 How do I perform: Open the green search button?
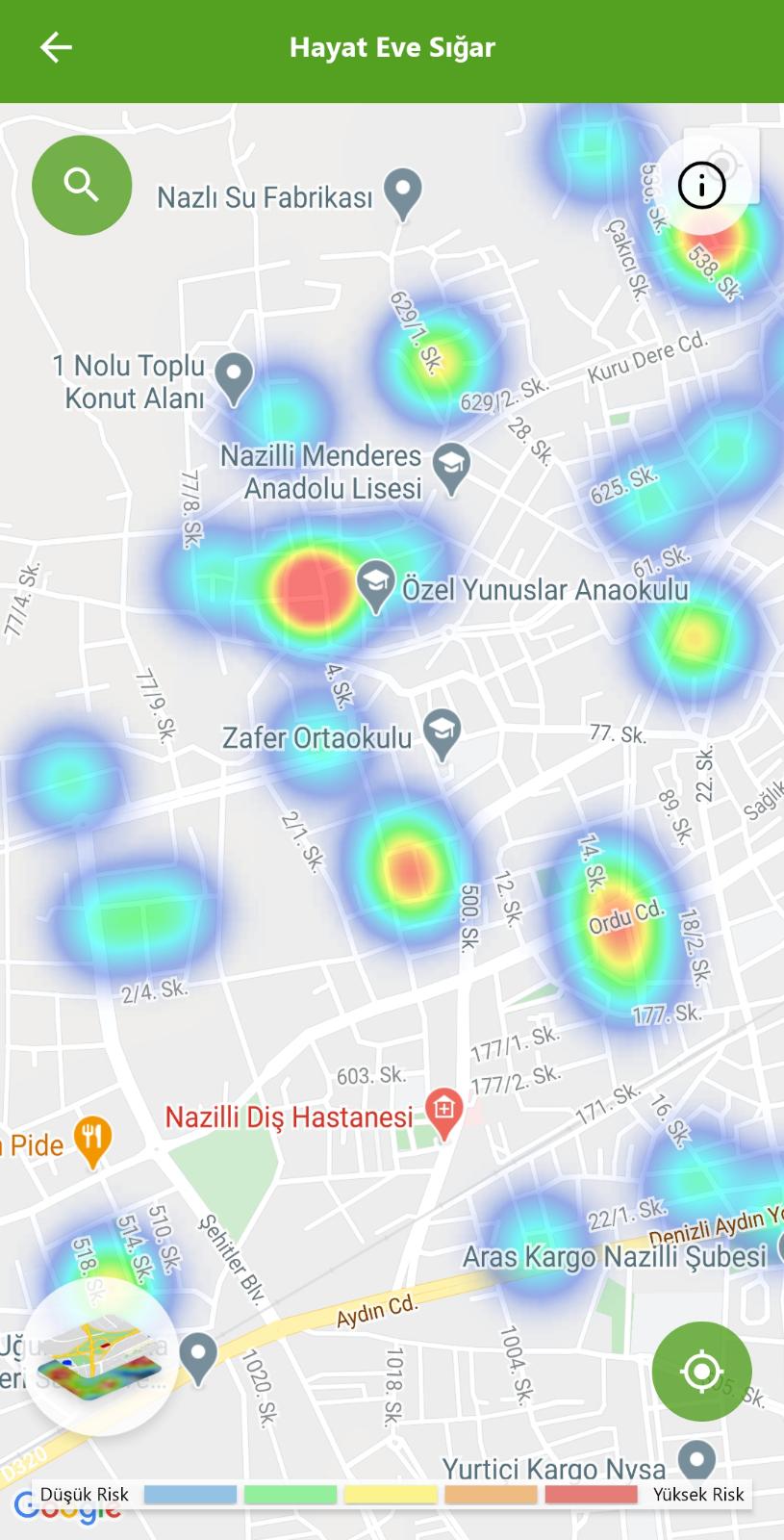[82, 185]
